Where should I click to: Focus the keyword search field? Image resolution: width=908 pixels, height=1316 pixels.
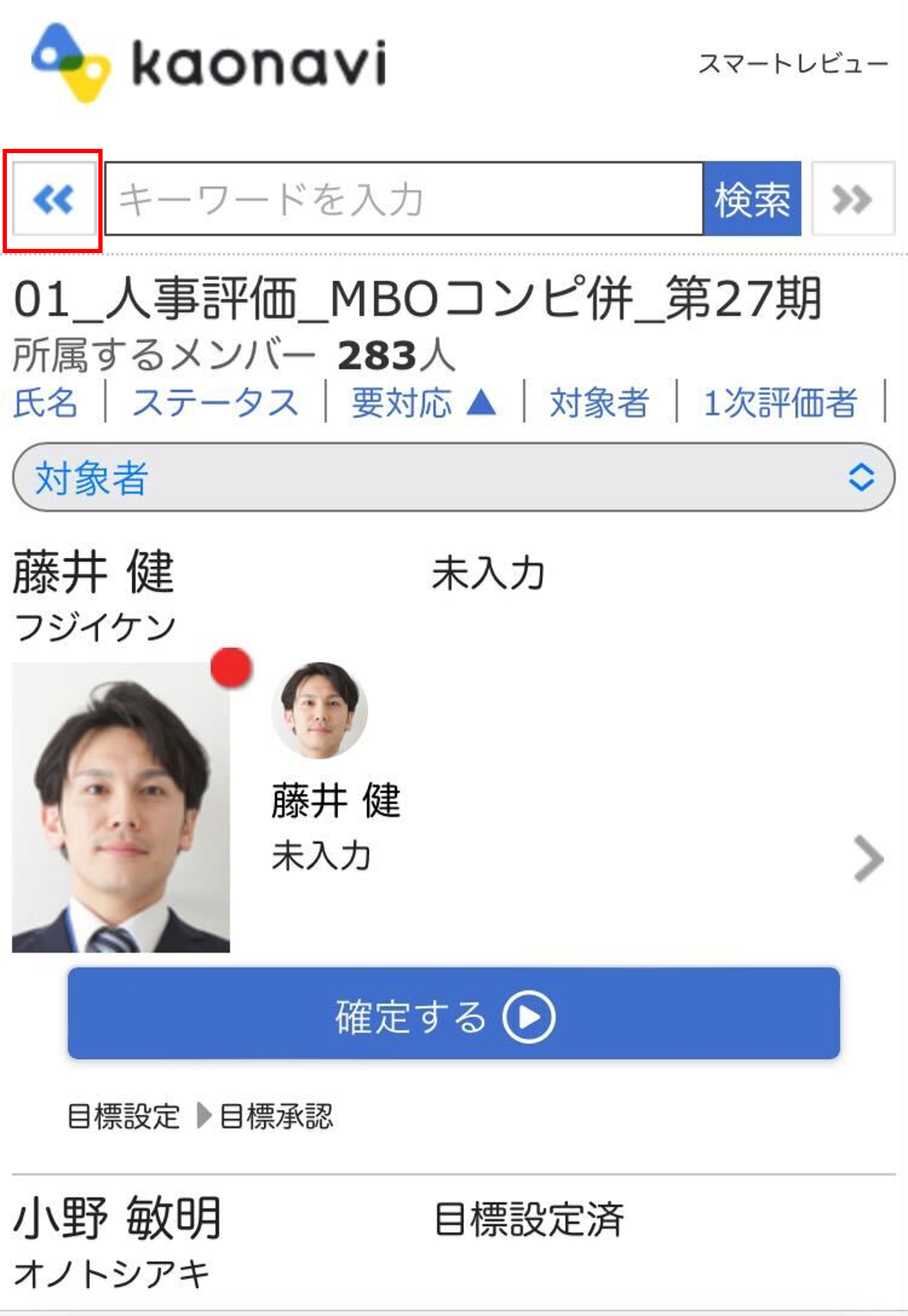click(404, 199)
